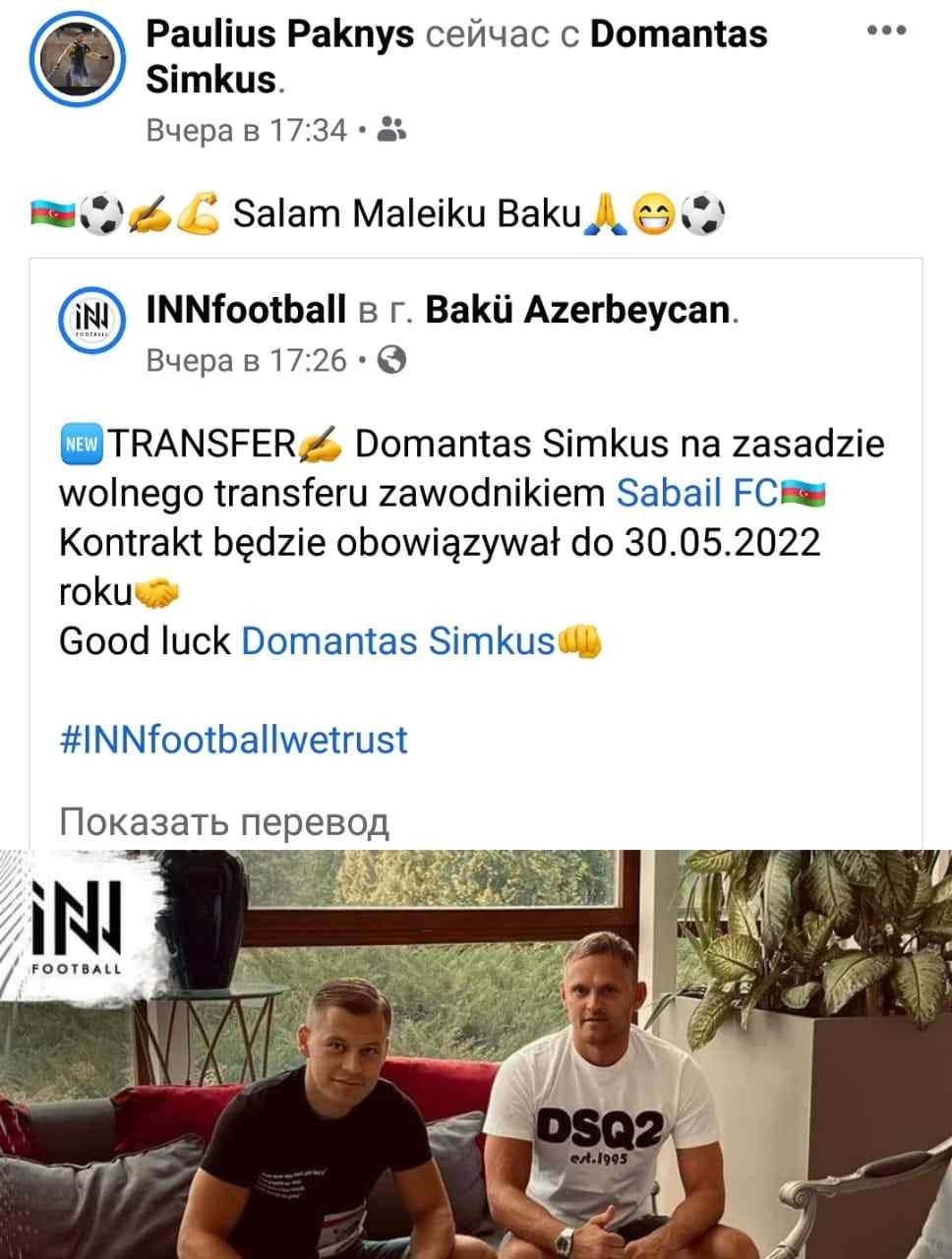Open Paulius Paknys profile name link

[x=280, y=34]
